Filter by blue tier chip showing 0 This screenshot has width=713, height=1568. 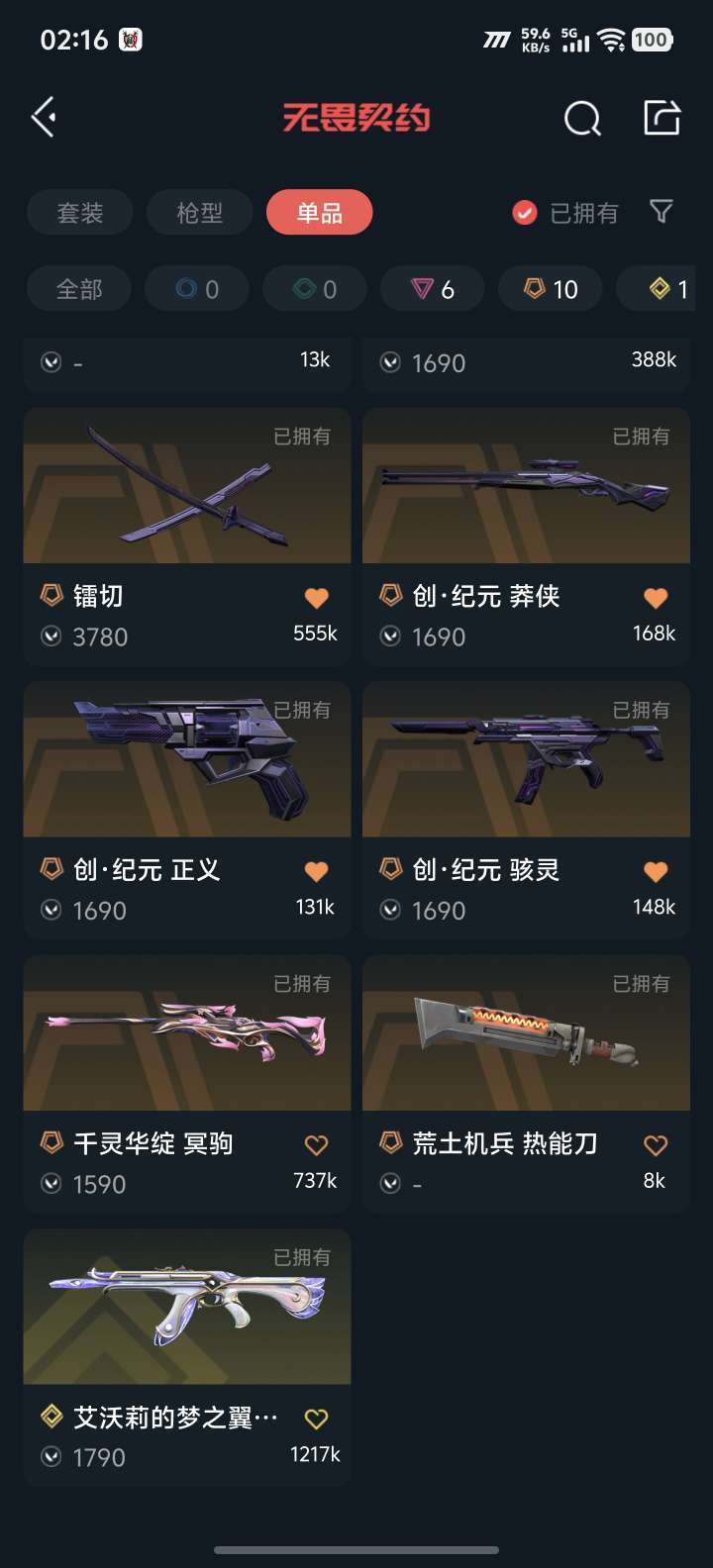point(197,289)
